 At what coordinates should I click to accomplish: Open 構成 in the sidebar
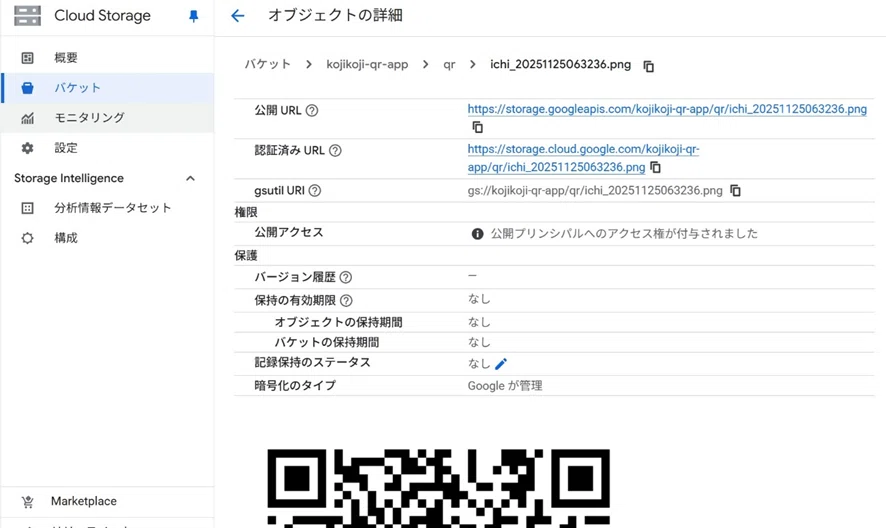point(66,238)
